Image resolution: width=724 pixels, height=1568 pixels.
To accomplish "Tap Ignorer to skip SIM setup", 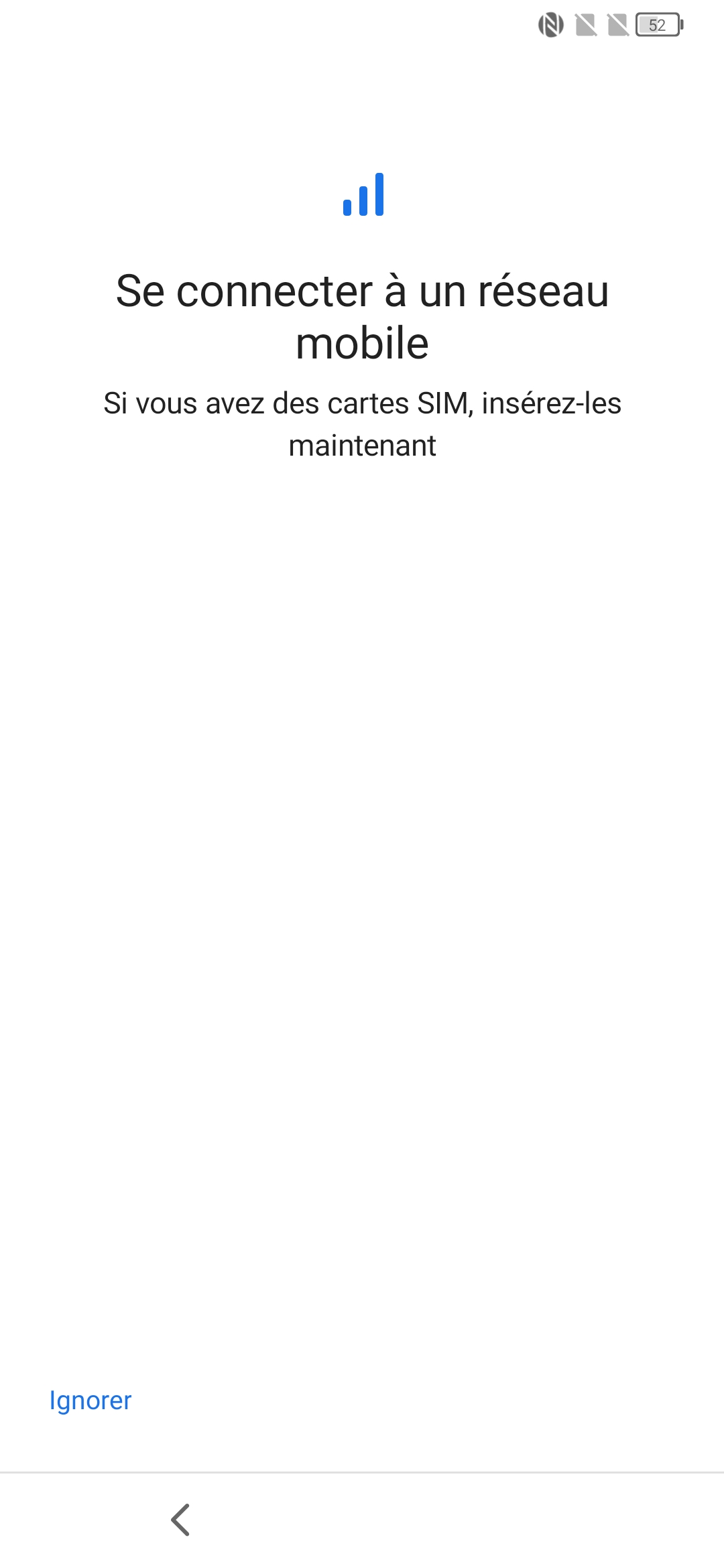I will pyautogui.click(x=90, y=1400).
